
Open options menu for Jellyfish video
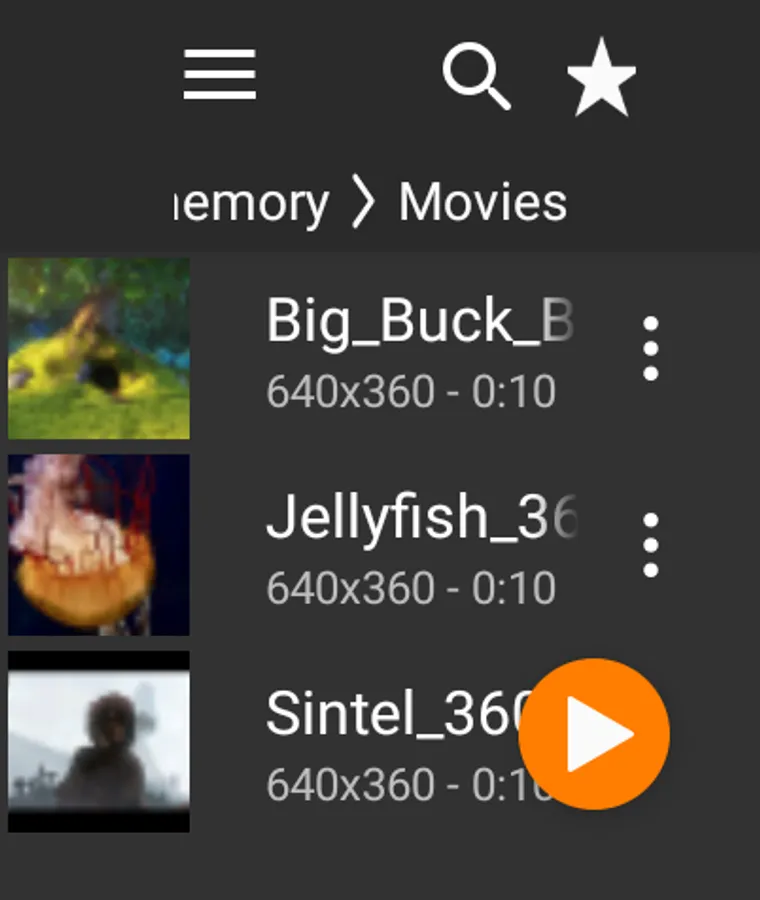pos(650,545)
